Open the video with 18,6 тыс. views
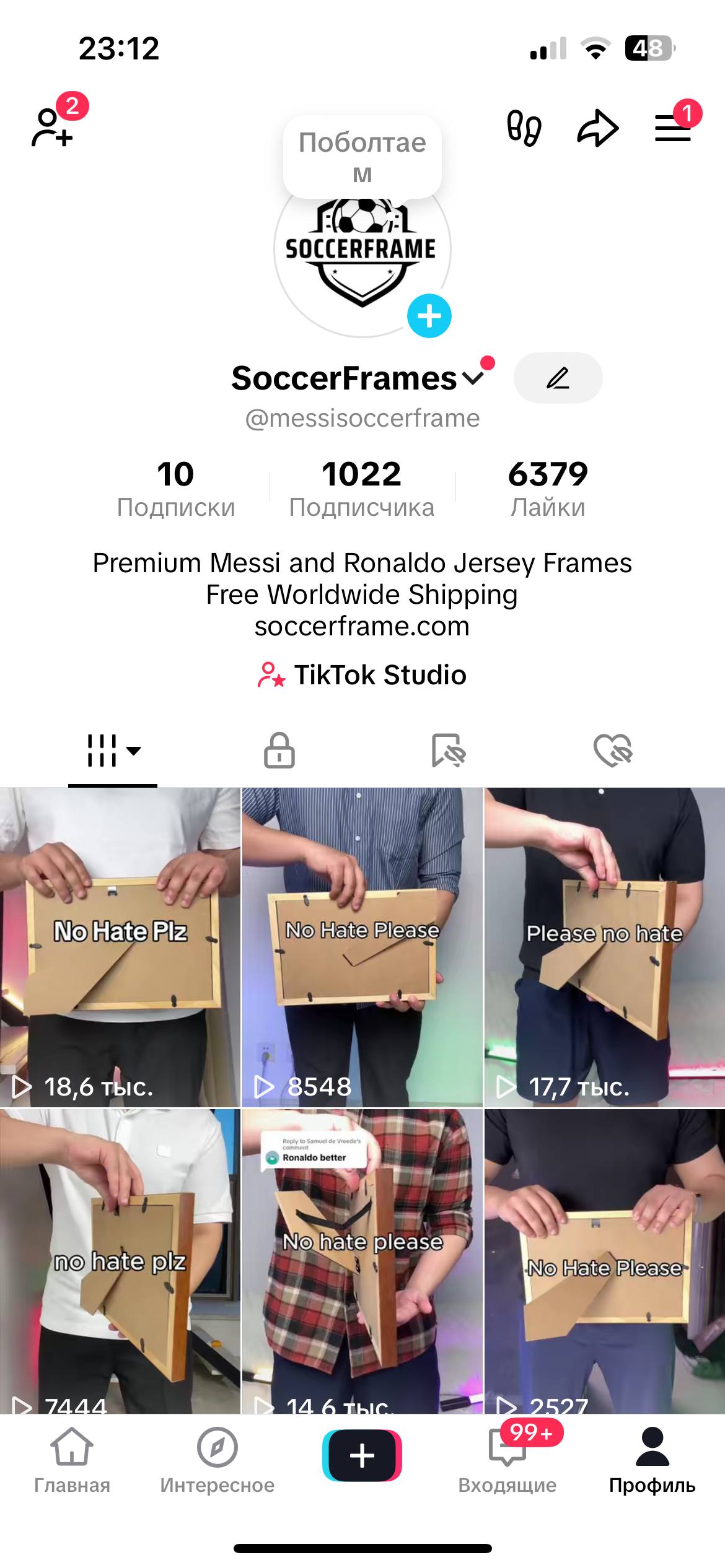The width and height of the screenshot is (725, 1568). (120, 947)
